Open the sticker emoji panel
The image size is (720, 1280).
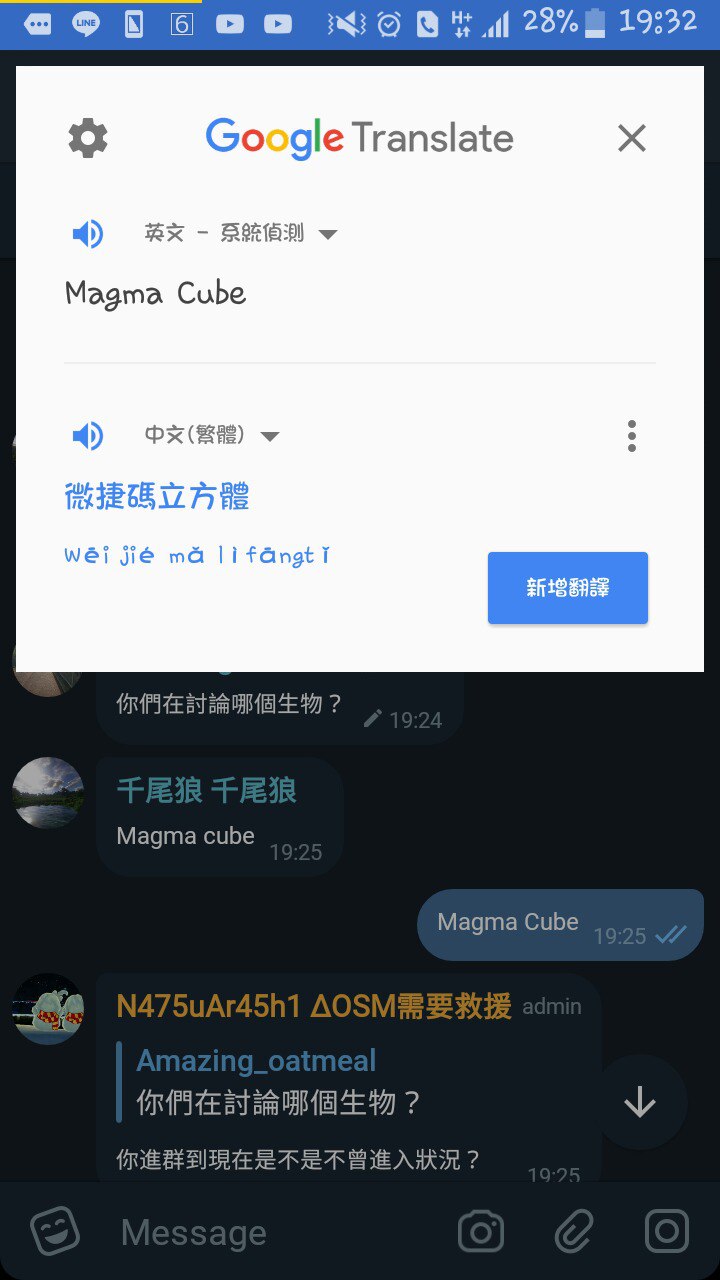point(55,1232)
